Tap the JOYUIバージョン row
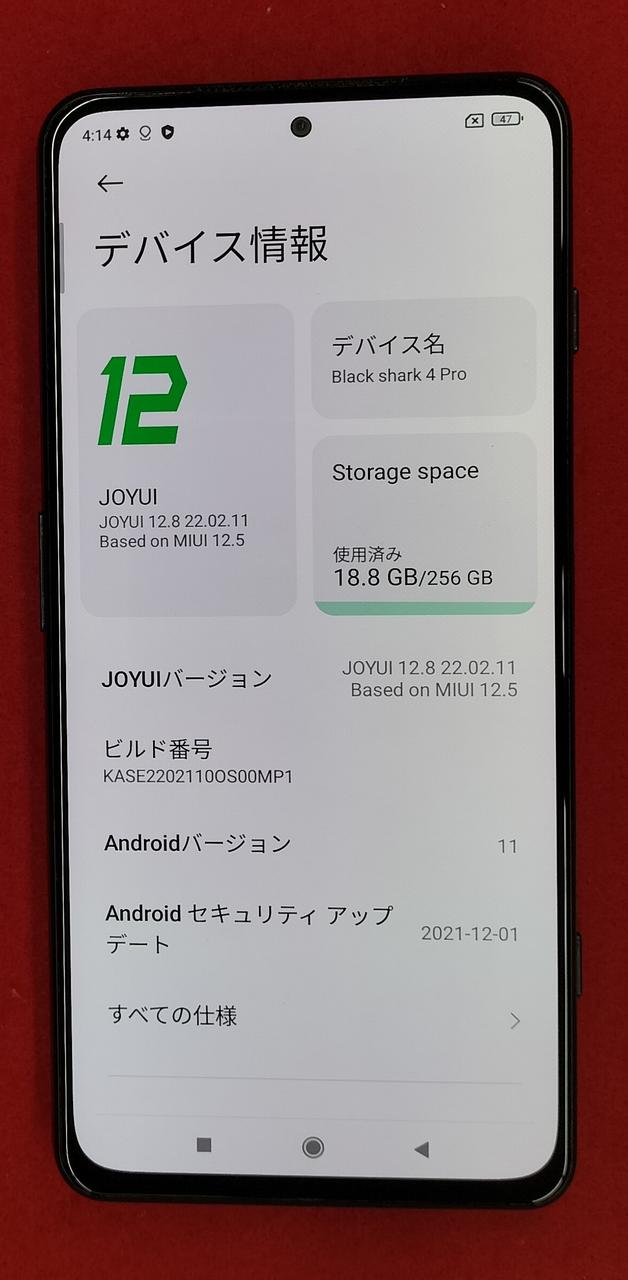 (310, 678)
